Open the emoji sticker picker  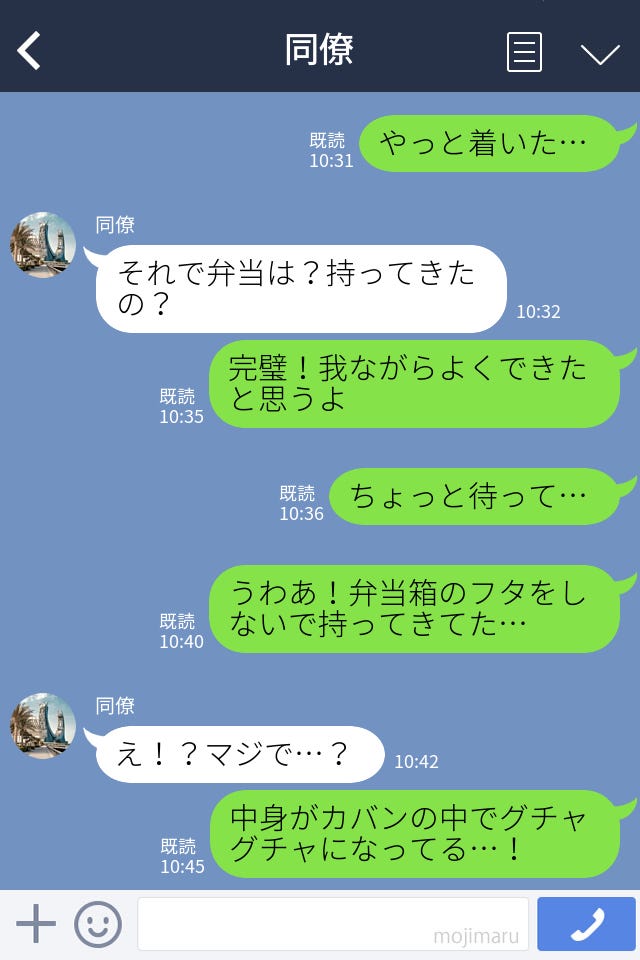(98, 924)
